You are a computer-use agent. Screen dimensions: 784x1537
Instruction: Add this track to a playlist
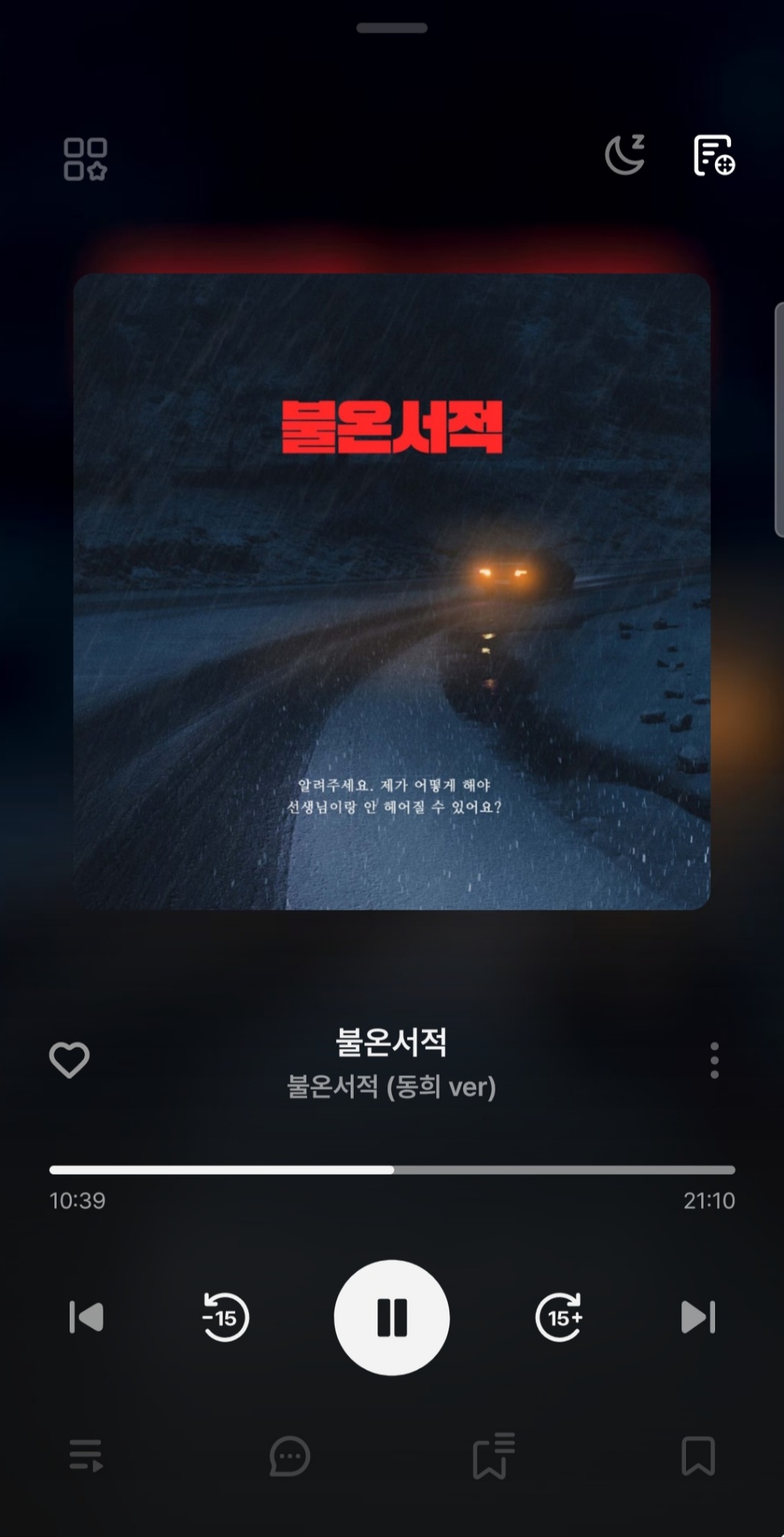click(714, 155)
